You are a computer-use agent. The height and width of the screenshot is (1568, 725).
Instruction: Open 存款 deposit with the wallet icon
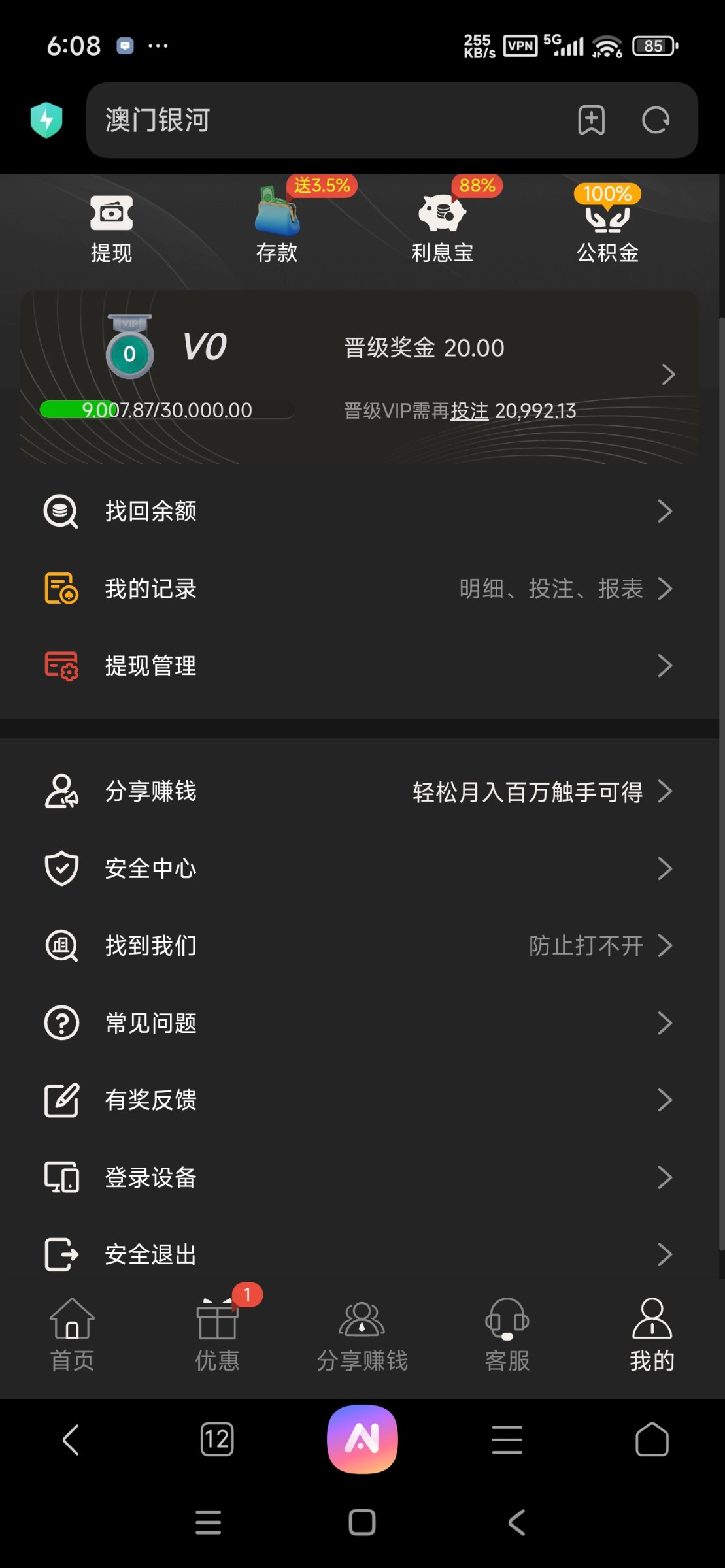[276, 216]
